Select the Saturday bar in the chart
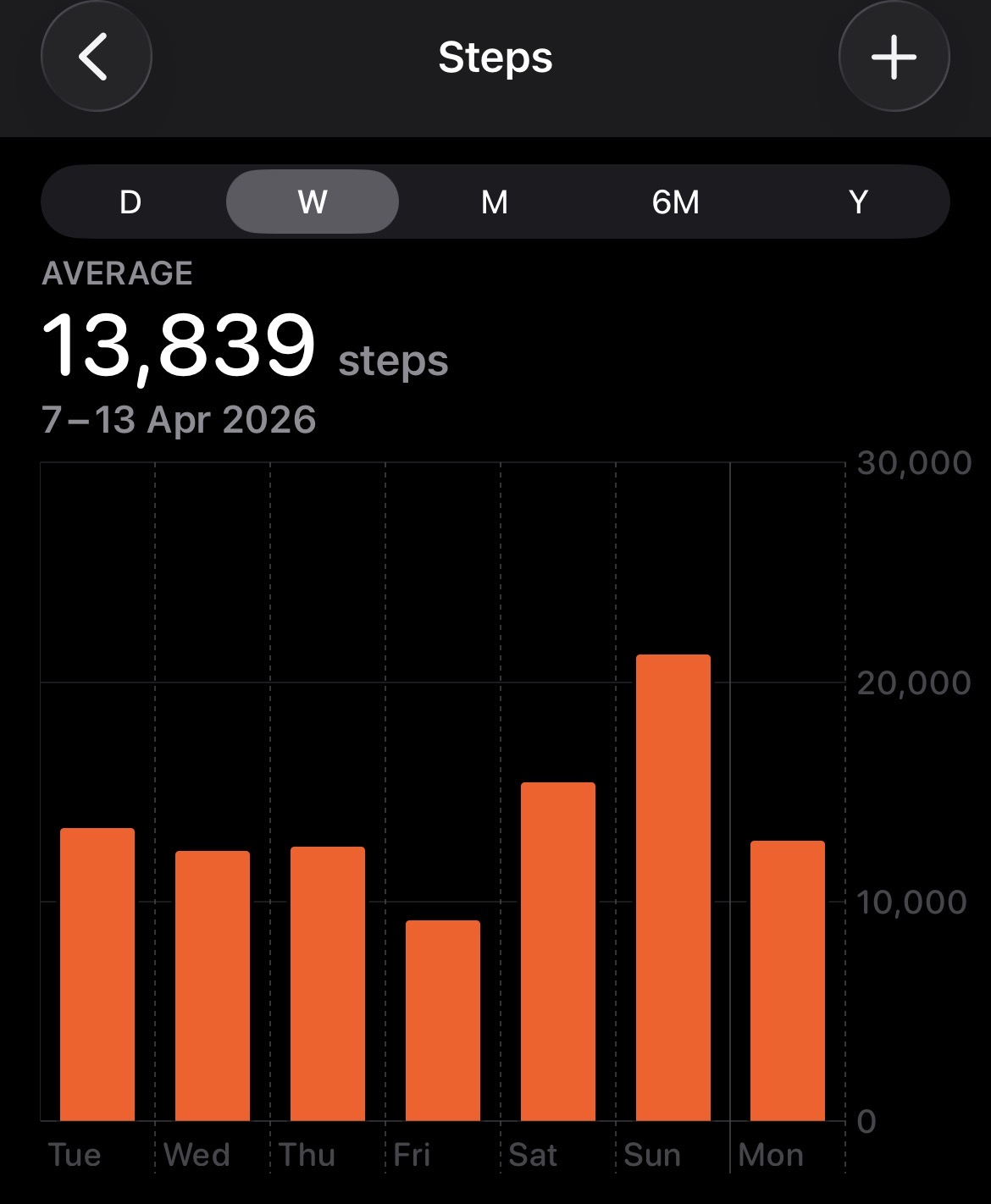Screen dimensions: 991x1204 557,952
